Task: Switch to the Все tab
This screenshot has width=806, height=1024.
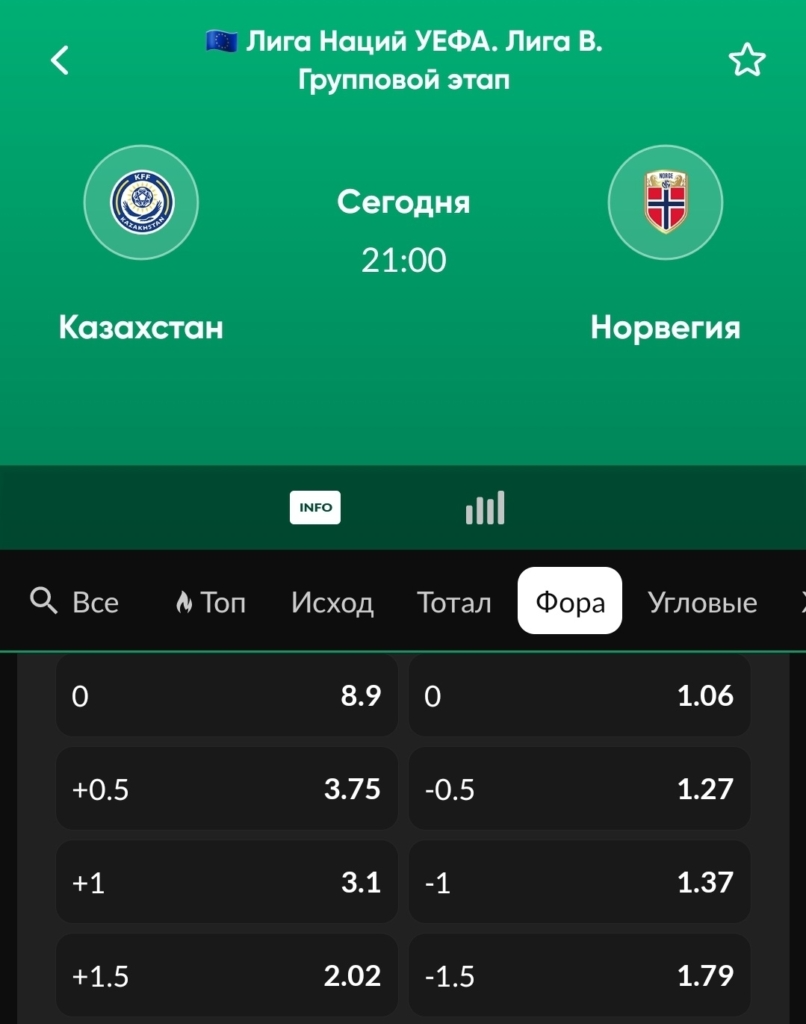Action: pyautogui.click(x=95, y=602)
